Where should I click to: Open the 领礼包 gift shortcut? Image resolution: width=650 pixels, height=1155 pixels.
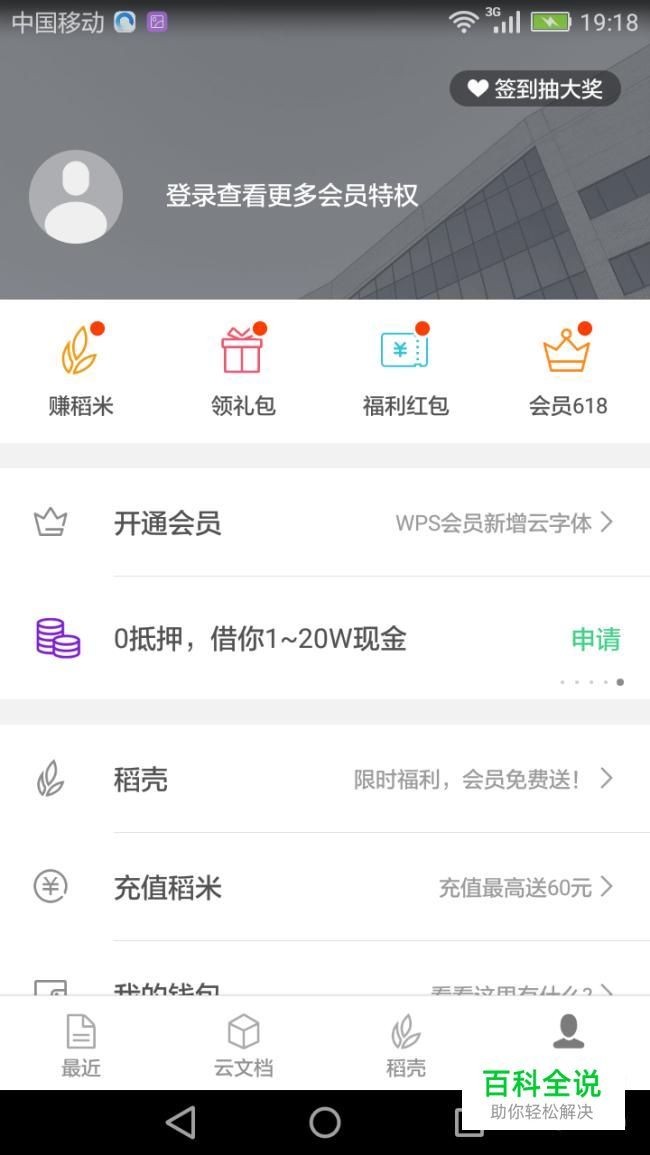click(x=243, y=370)
